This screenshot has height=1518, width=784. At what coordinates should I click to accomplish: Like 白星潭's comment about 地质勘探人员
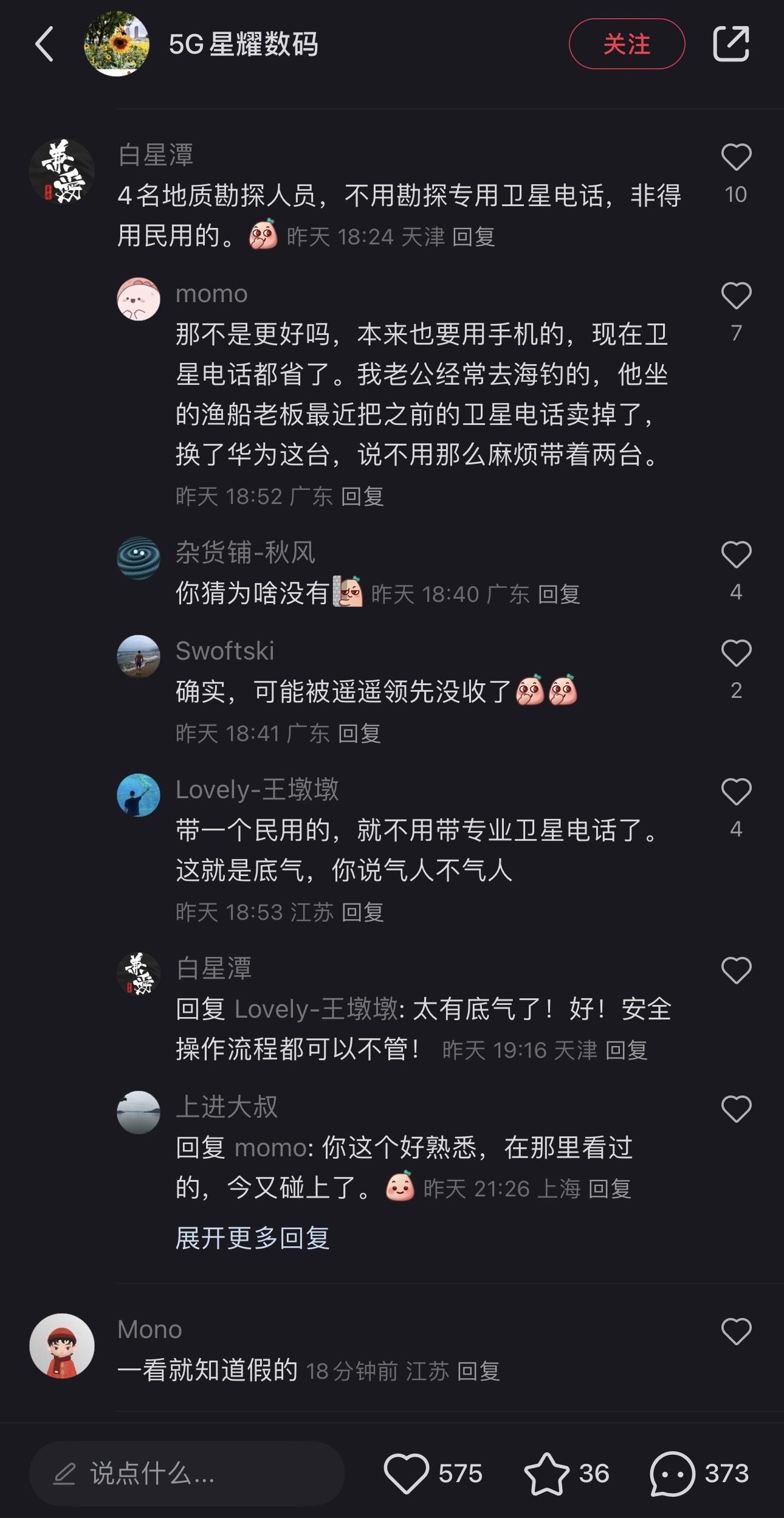[736, 157]
